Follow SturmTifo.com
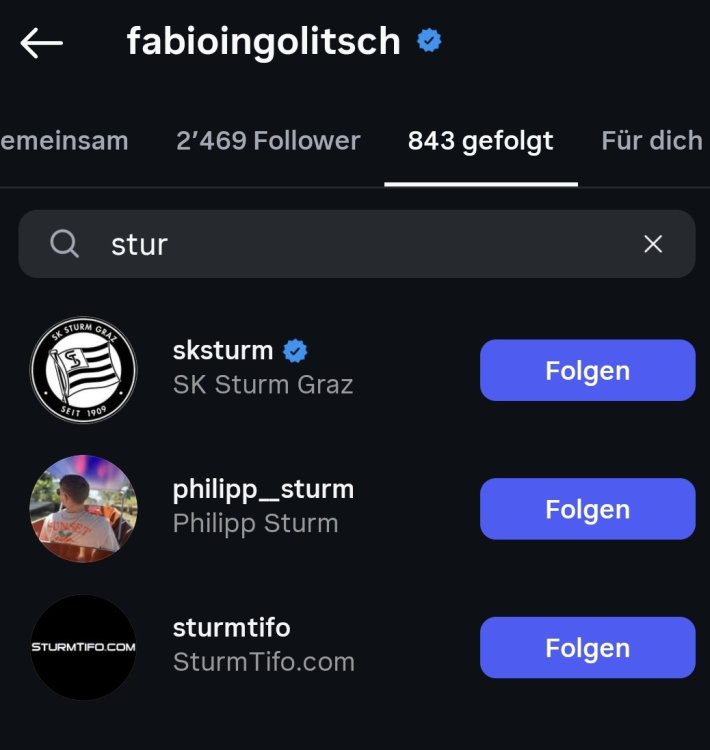 [x=587, y=648]
